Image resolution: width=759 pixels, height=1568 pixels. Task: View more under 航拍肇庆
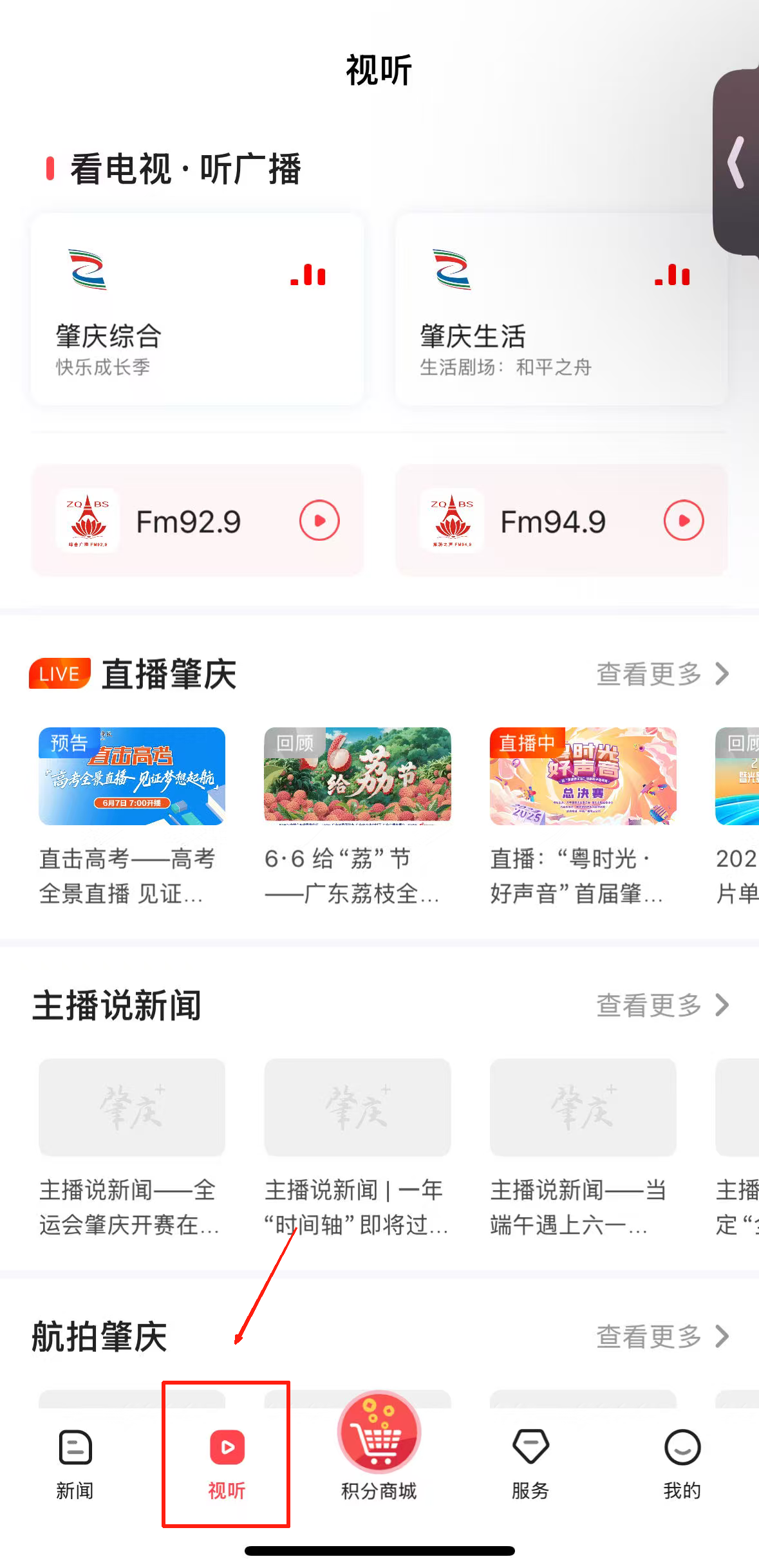(662, 1337)
